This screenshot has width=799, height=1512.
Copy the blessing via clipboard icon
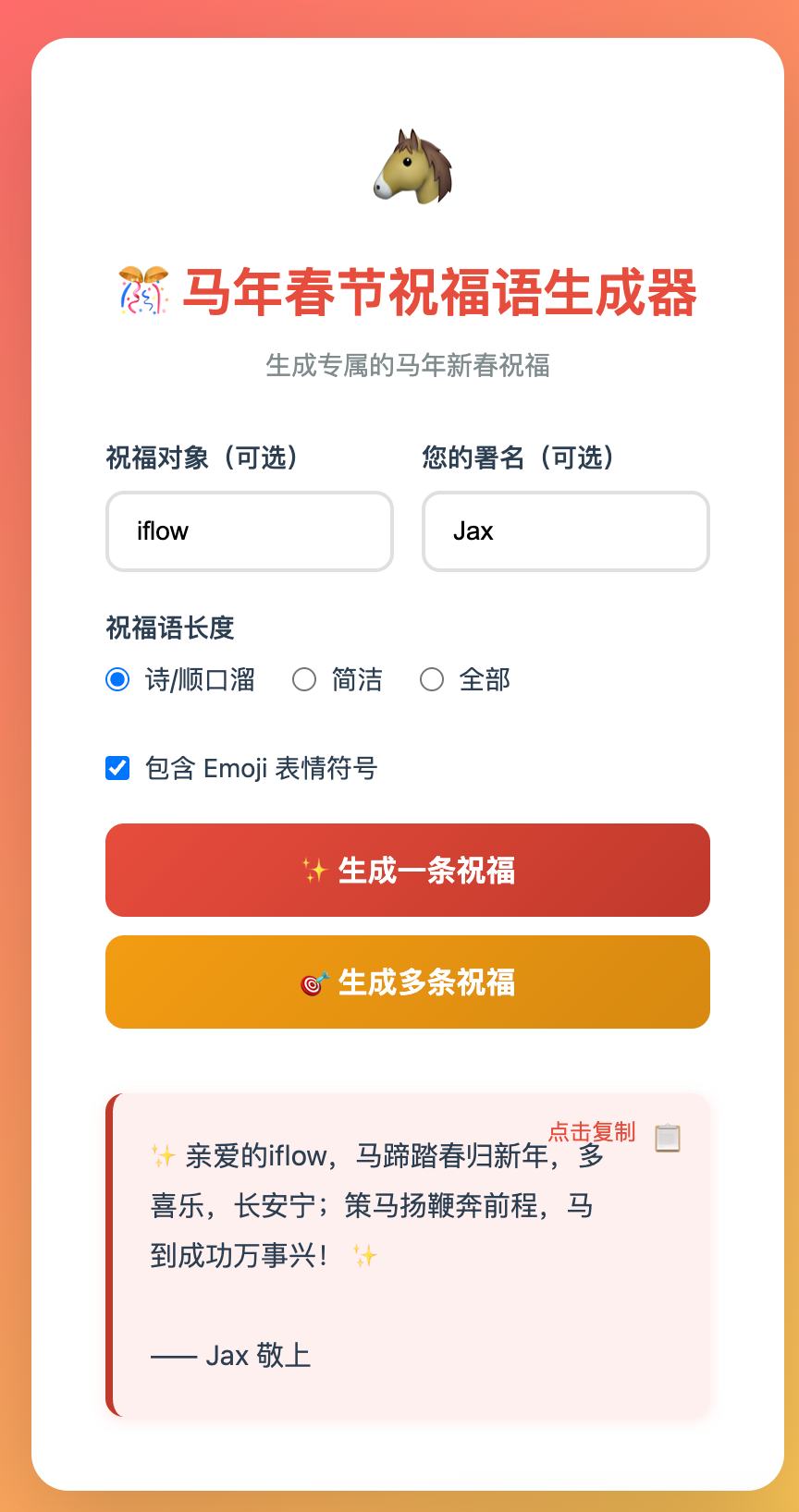[667, 1138]
